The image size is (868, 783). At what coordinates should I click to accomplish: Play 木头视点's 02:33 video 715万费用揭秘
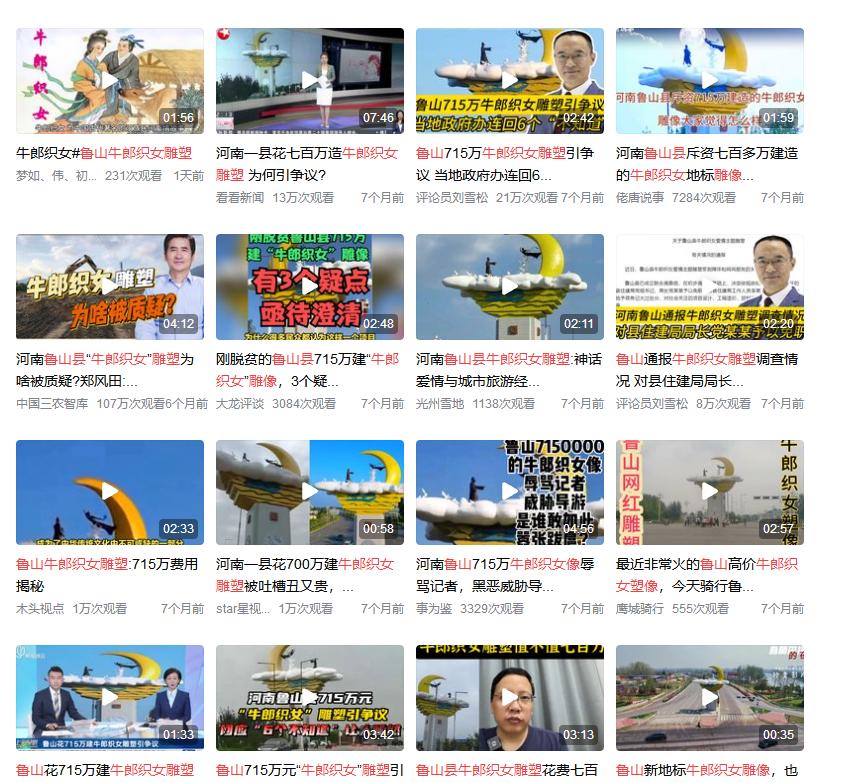110,492
